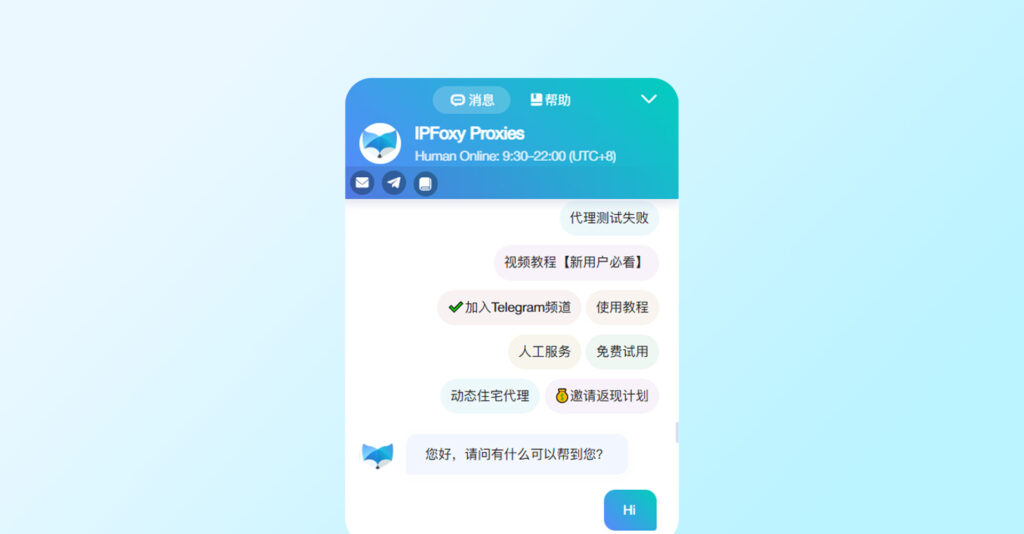Open the email contact icon
1024x534 pixels.
pos(362,183)
